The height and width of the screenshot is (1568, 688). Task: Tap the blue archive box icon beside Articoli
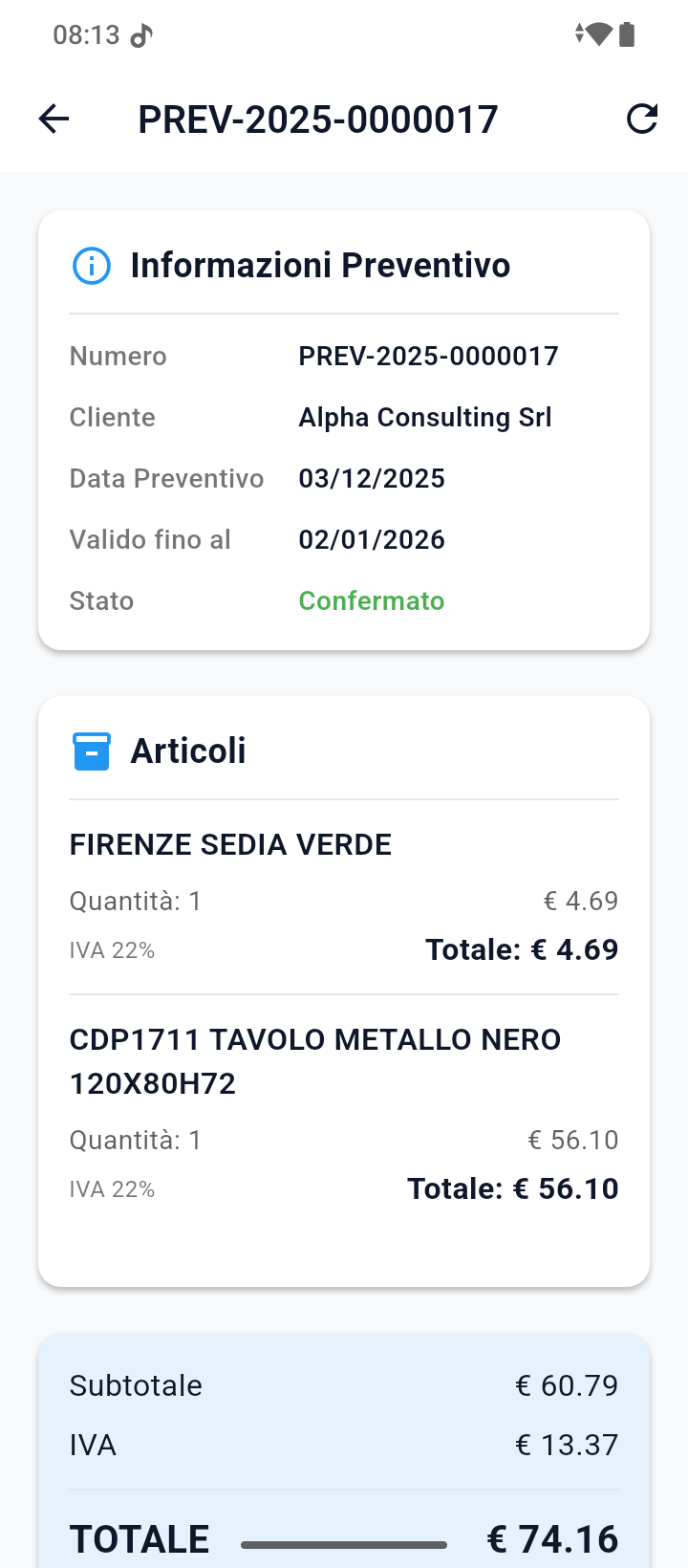[91, 751]
